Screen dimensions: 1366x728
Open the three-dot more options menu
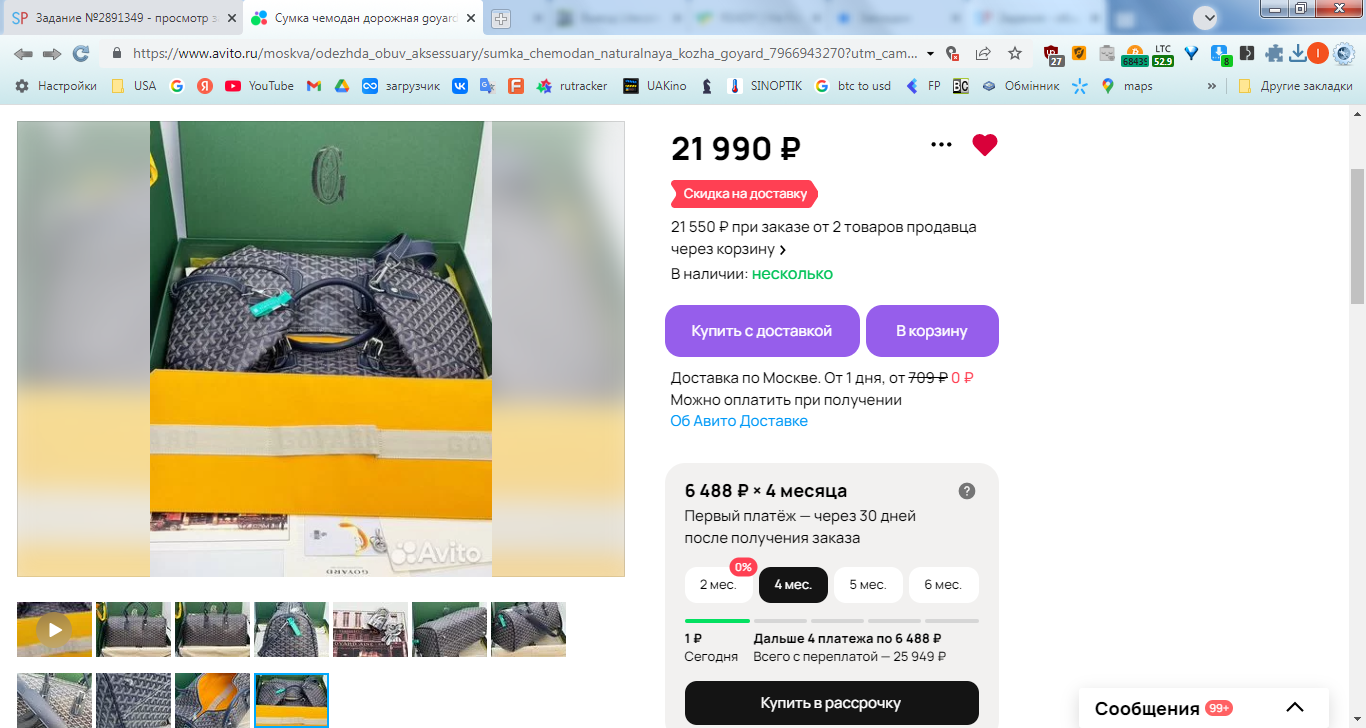(x=941, y=145)
